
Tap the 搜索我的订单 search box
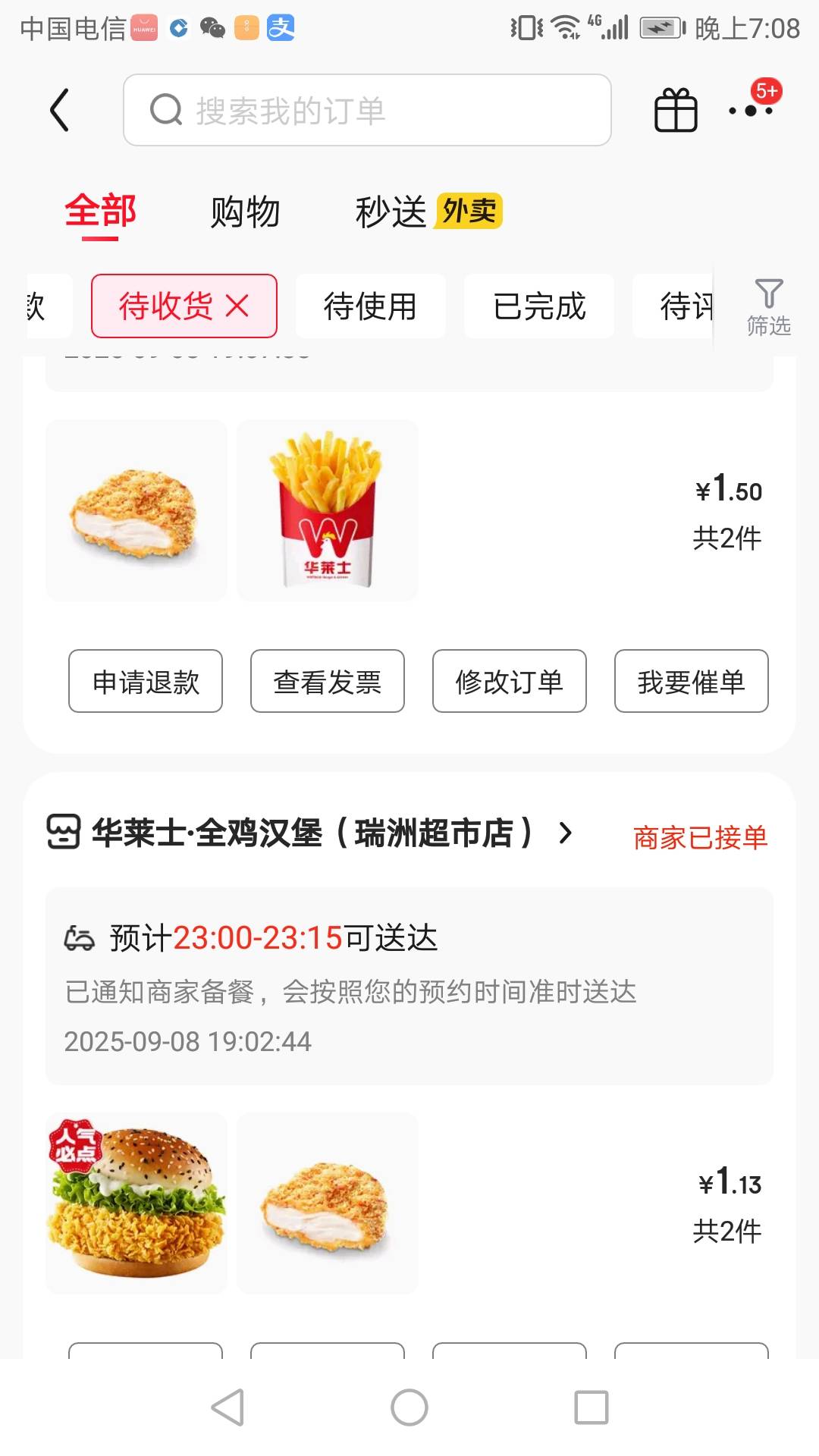[x=367, y=111]
